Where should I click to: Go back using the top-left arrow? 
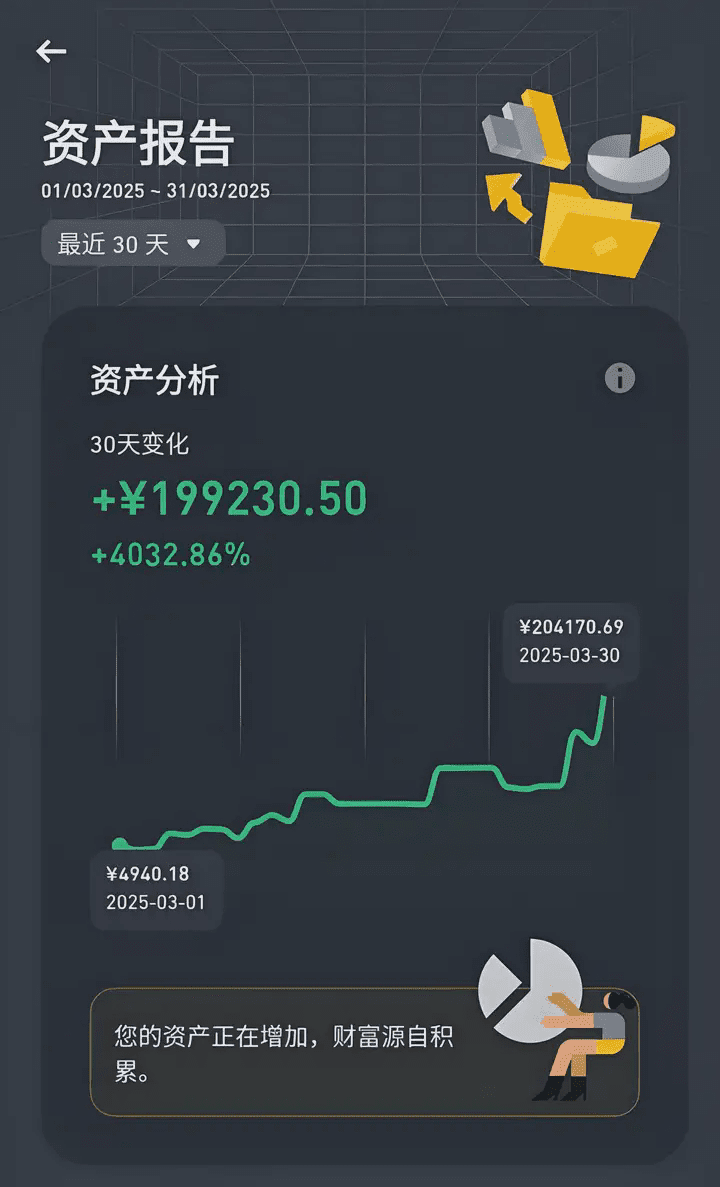coord(51,51)
